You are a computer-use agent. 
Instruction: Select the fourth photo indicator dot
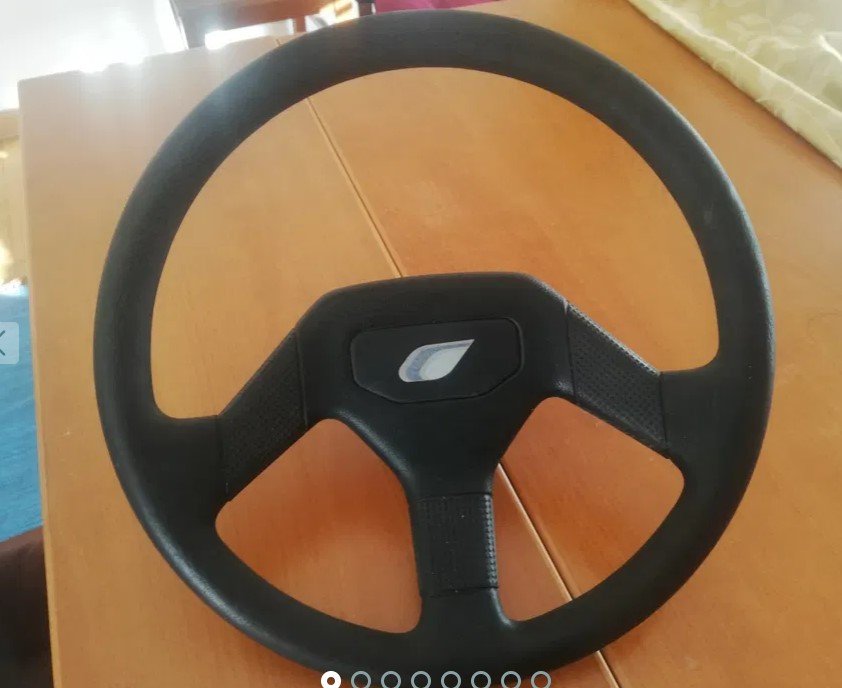421,680
